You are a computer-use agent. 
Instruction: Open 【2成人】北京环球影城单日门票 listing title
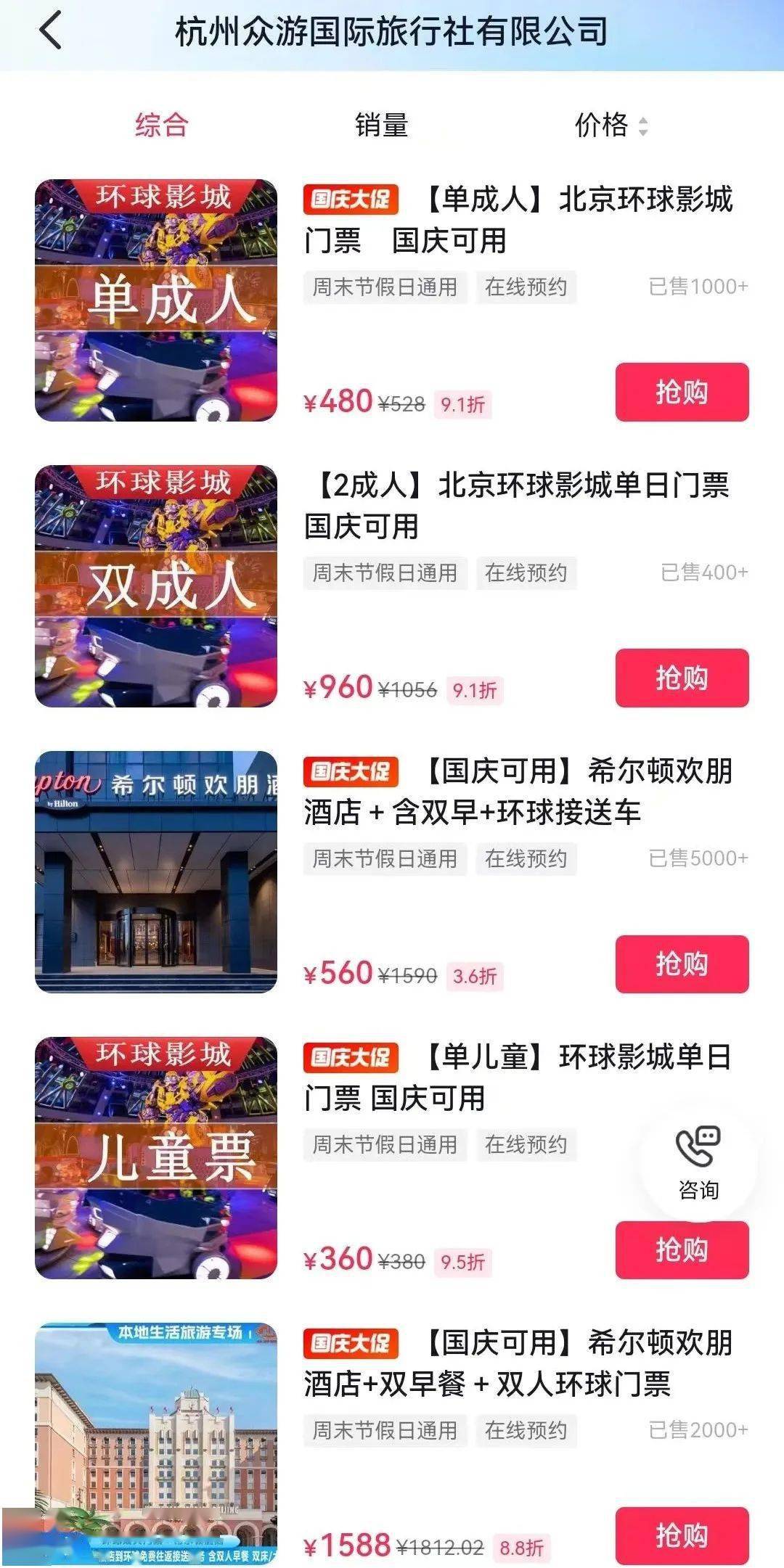(x=517, y=505)
